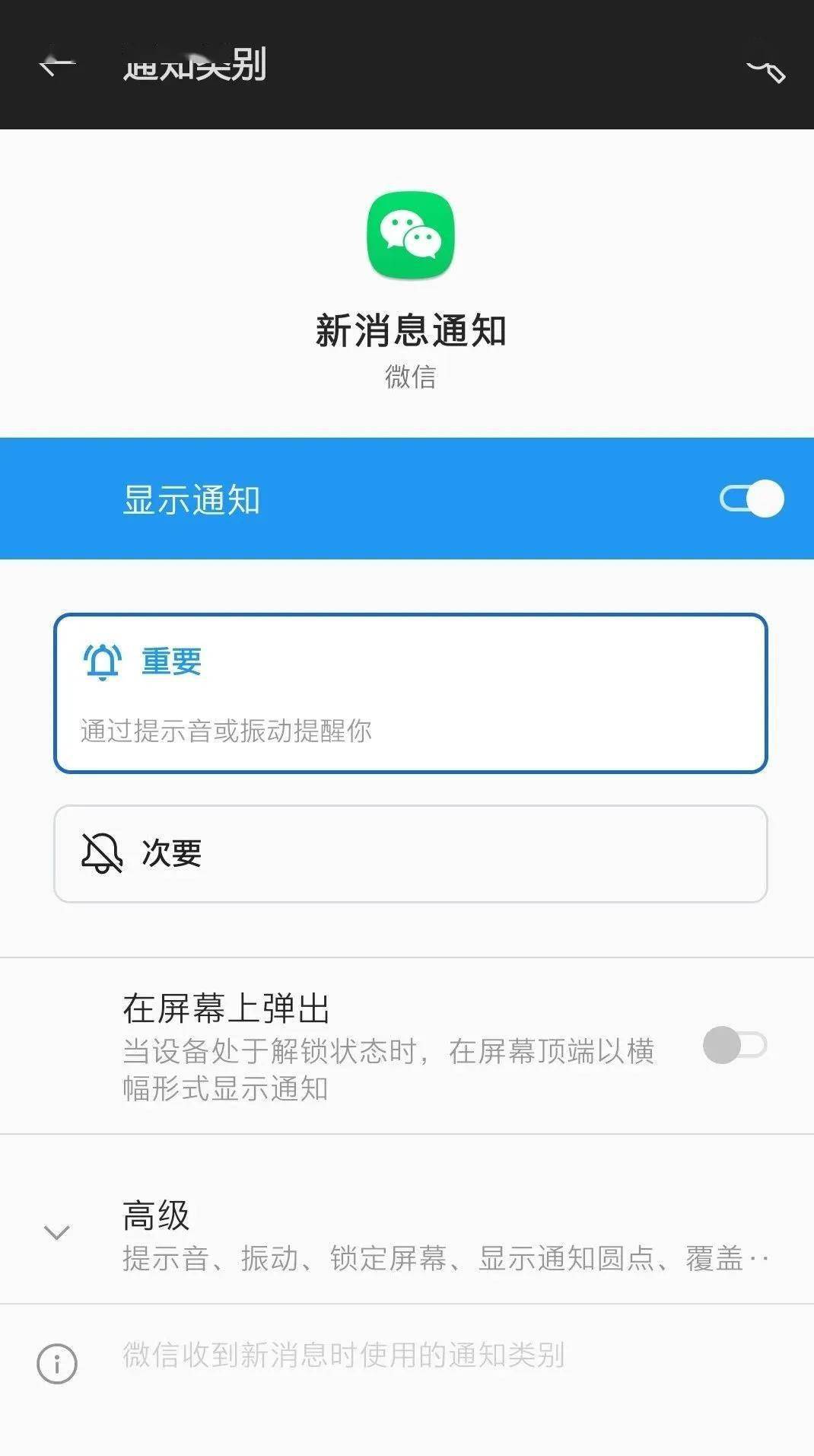This screenshot has width=814, height=1456.
Task: Enable the 在屏幕上弹出 toggle
Action: [735, 1045]
